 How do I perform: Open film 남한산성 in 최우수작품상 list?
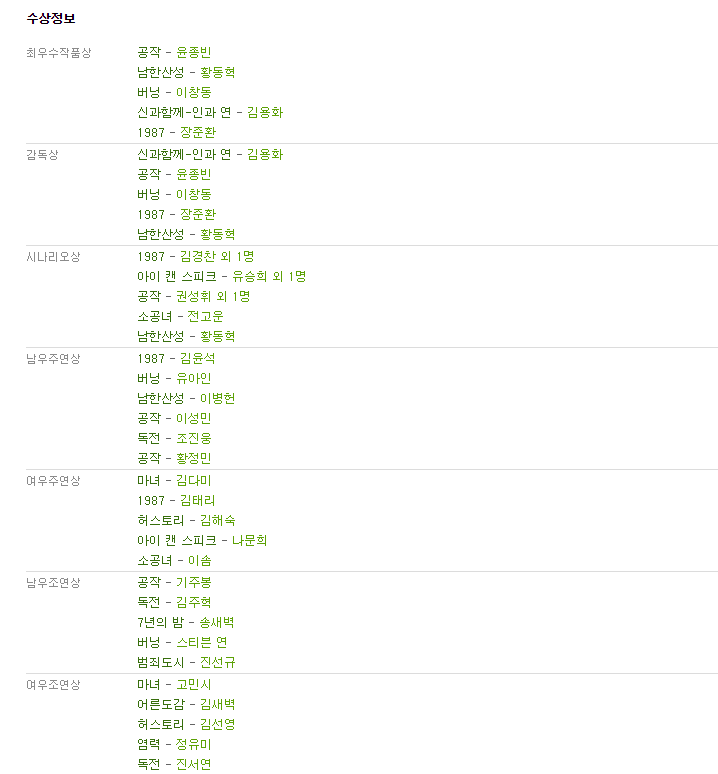160,72
